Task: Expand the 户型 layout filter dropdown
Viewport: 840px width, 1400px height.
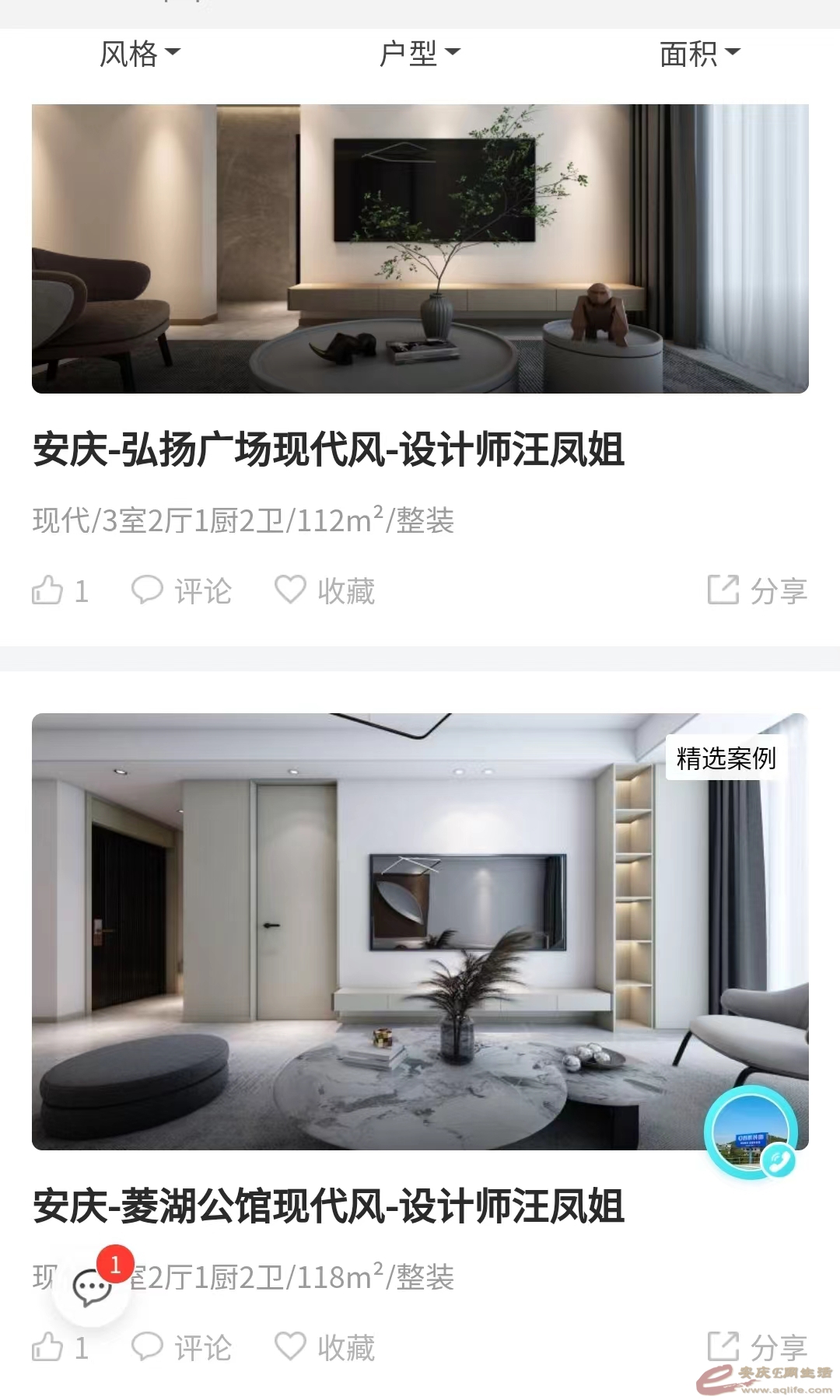Action: pos(419,54)
